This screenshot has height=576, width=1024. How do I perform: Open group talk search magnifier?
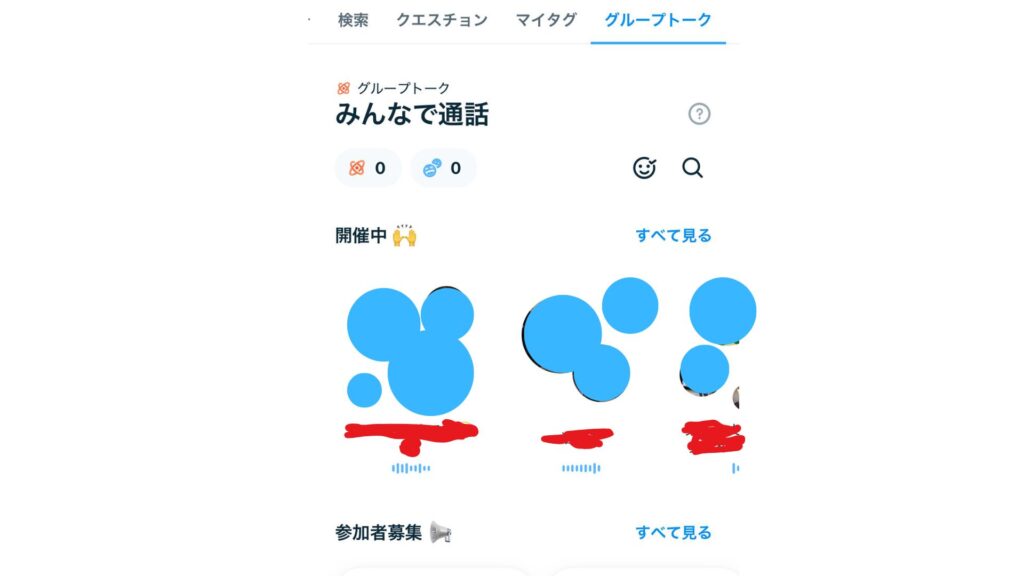coord(692,168)
